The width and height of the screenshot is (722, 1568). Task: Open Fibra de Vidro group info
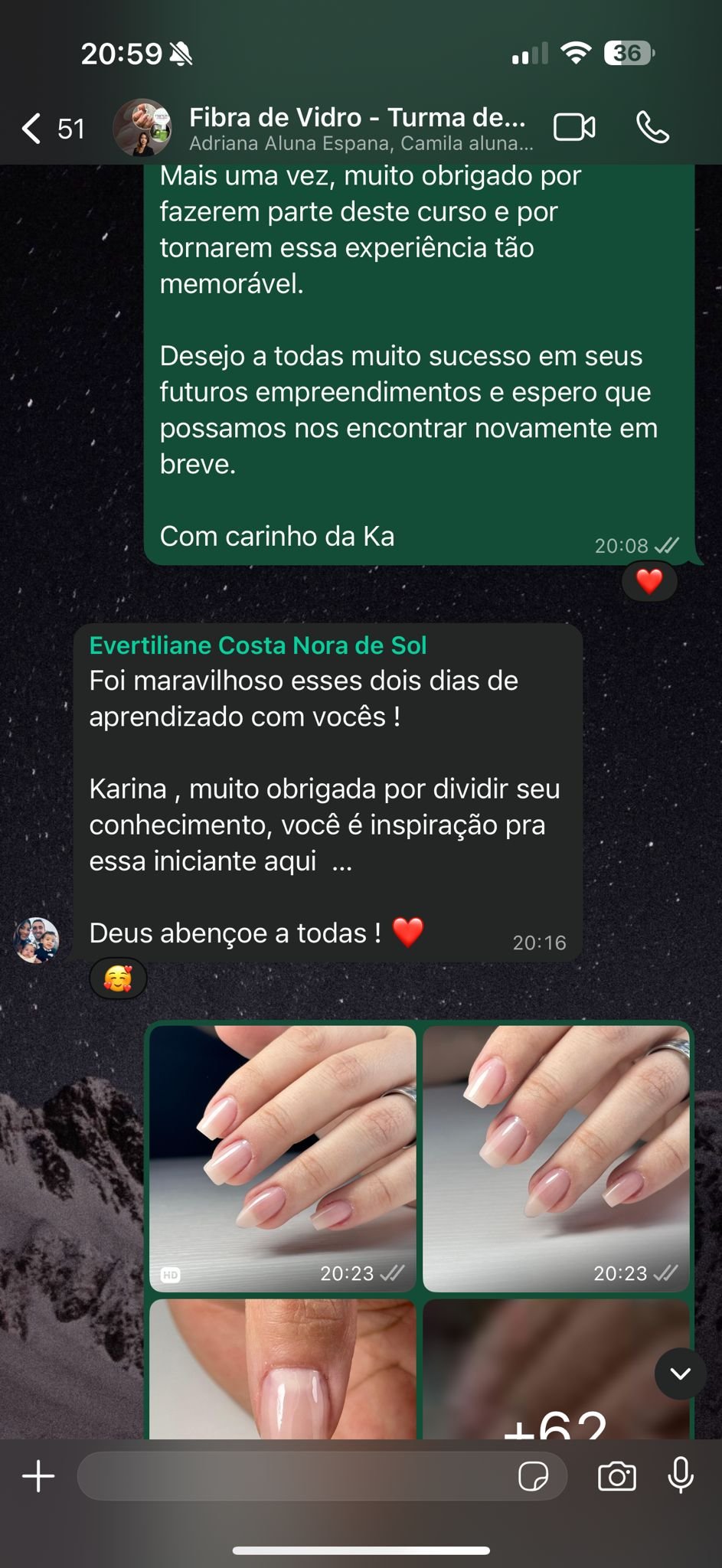pos(357,128)
